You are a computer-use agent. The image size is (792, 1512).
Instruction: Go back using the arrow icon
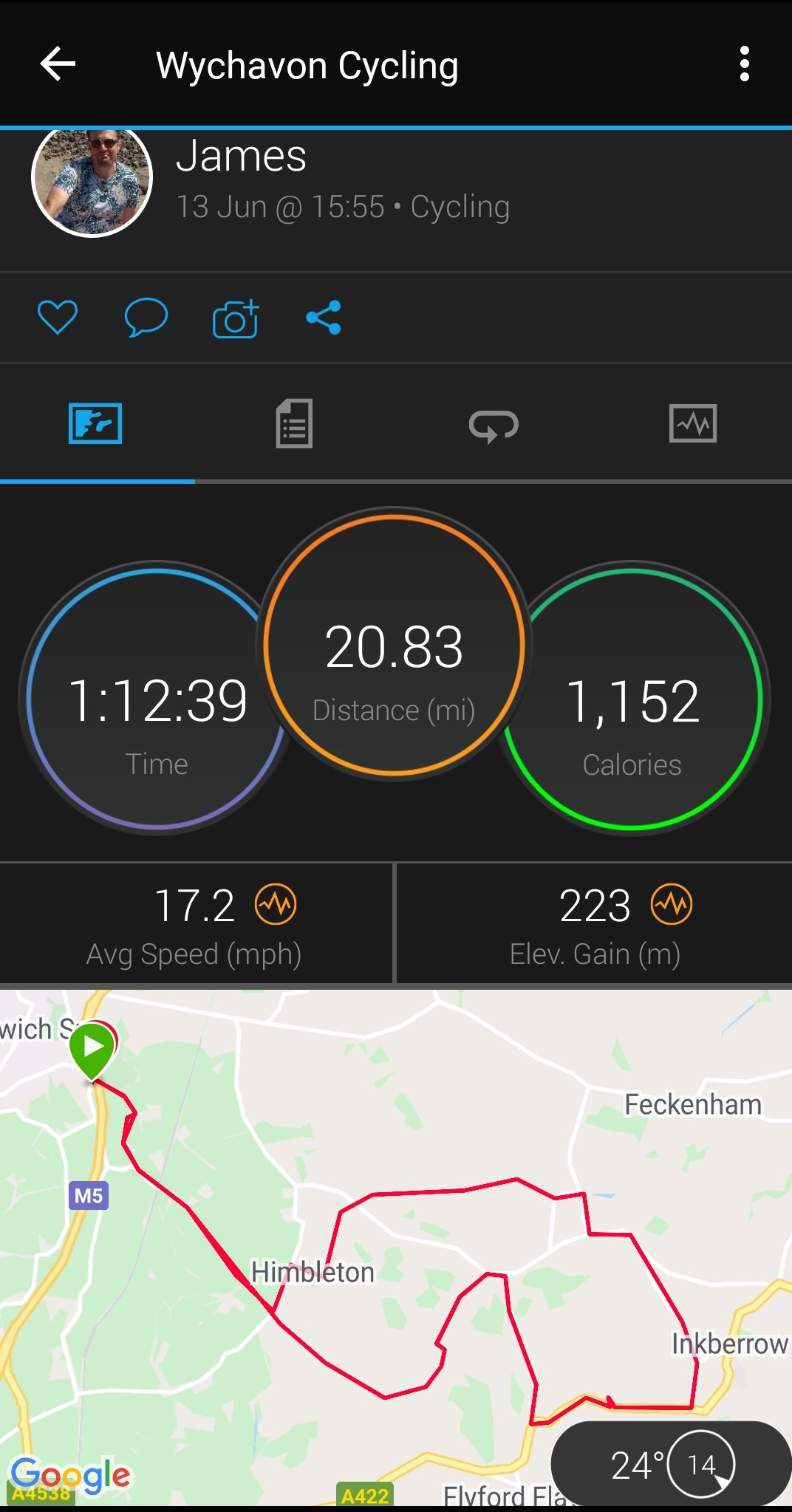click(x=58, y=64)
